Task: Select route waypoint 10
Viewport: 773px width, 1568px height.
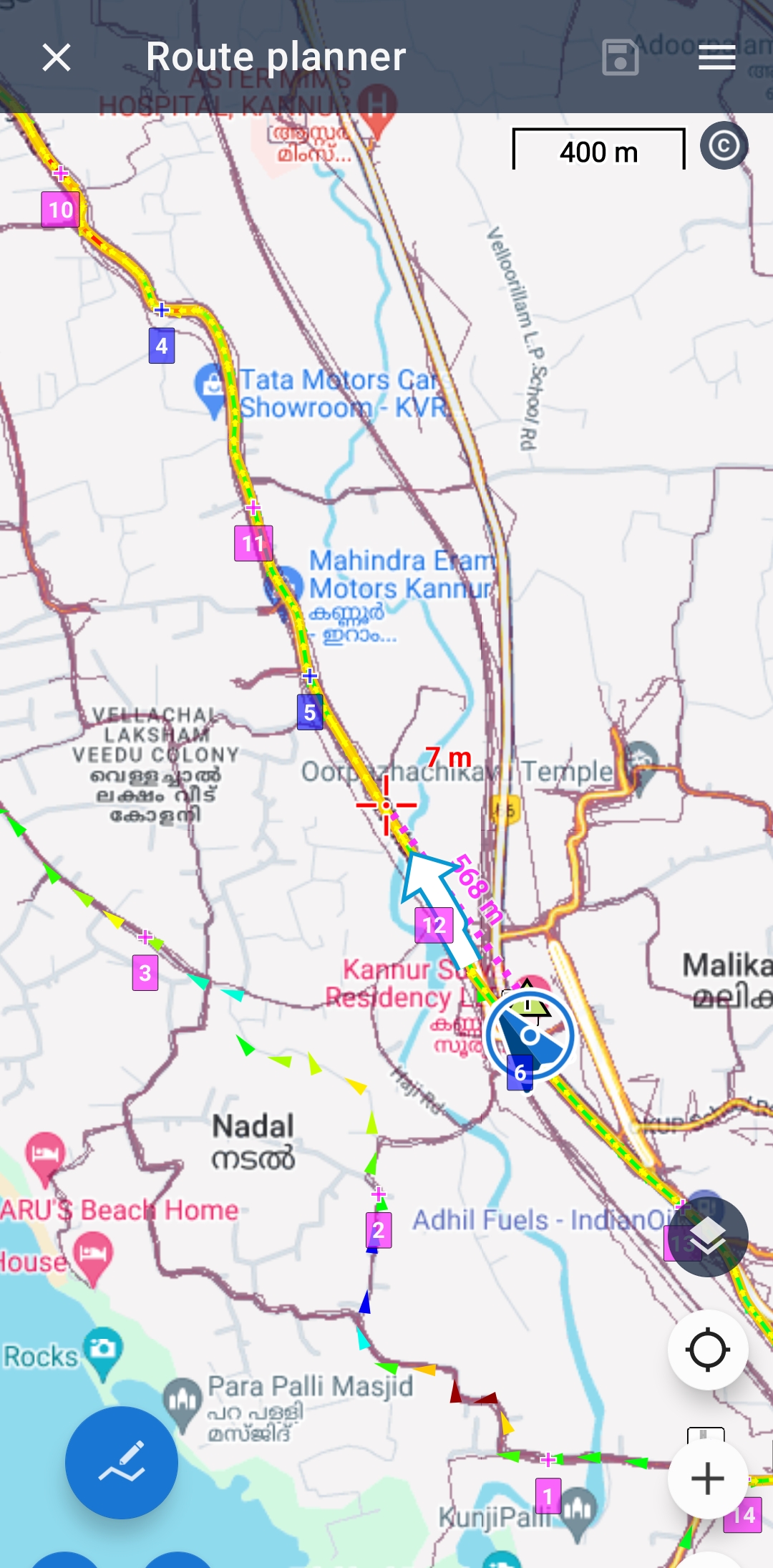Action: 60,210
